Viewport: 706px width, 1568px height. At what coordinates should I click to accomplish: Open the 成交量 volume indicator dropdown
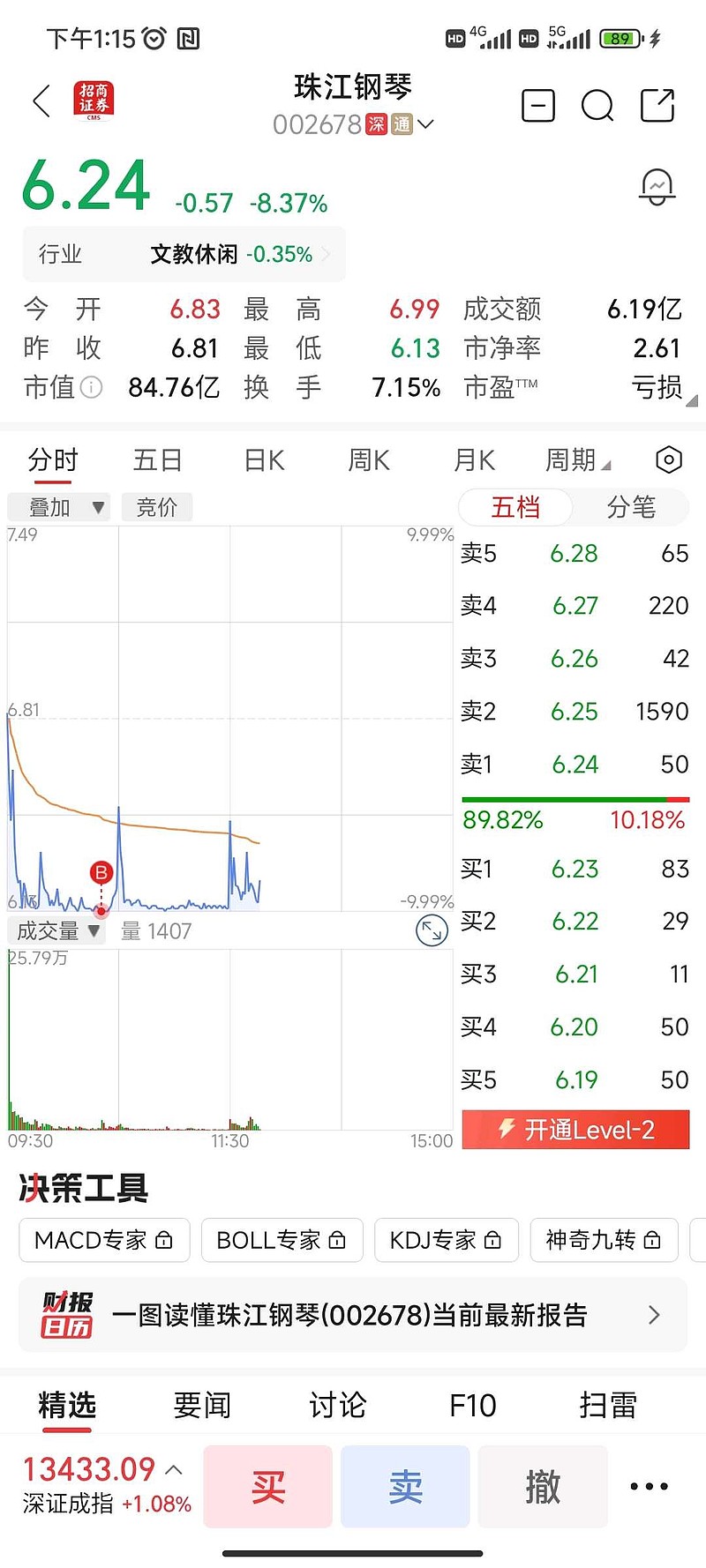pos(56,930)
